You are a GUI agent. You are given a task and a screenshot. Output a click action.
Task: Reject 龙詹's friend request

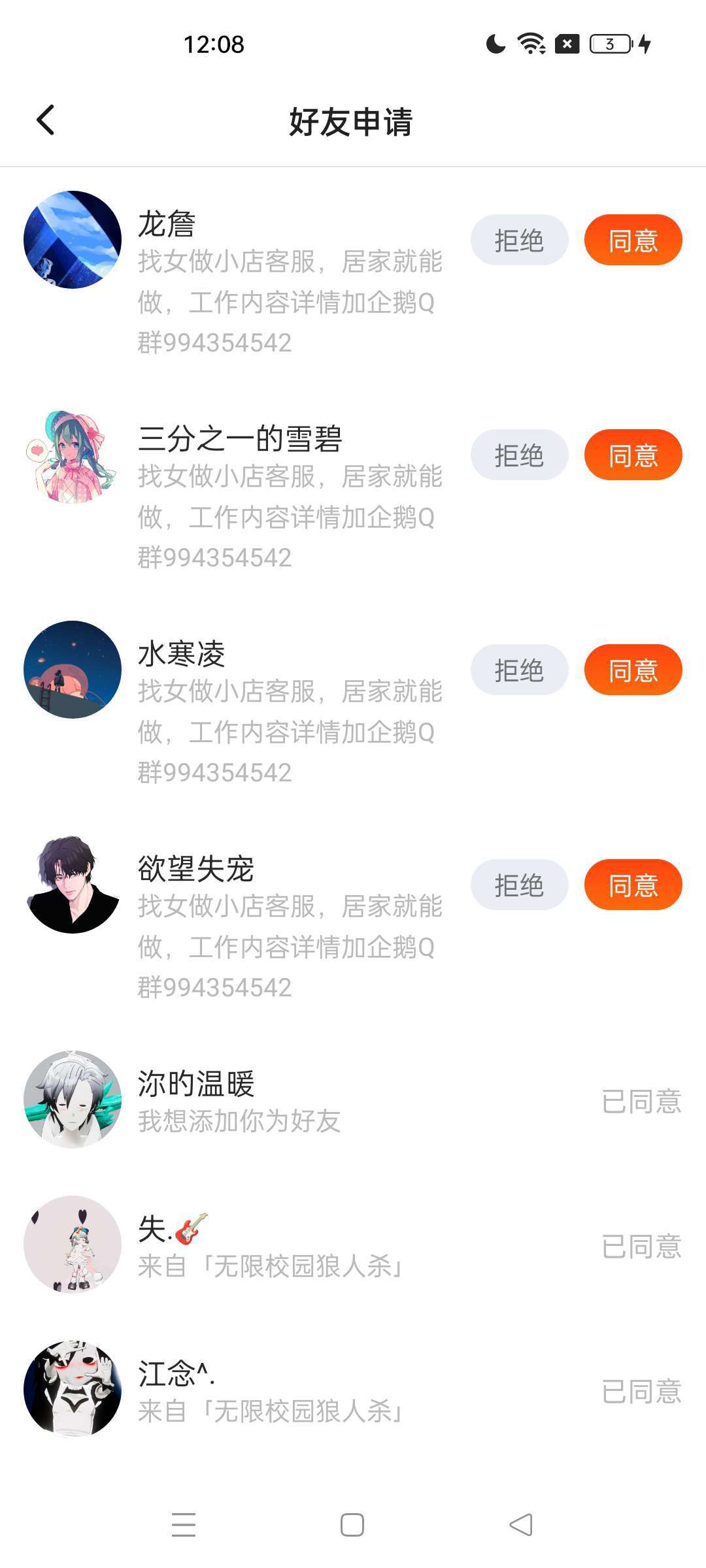tap(519, 240)
